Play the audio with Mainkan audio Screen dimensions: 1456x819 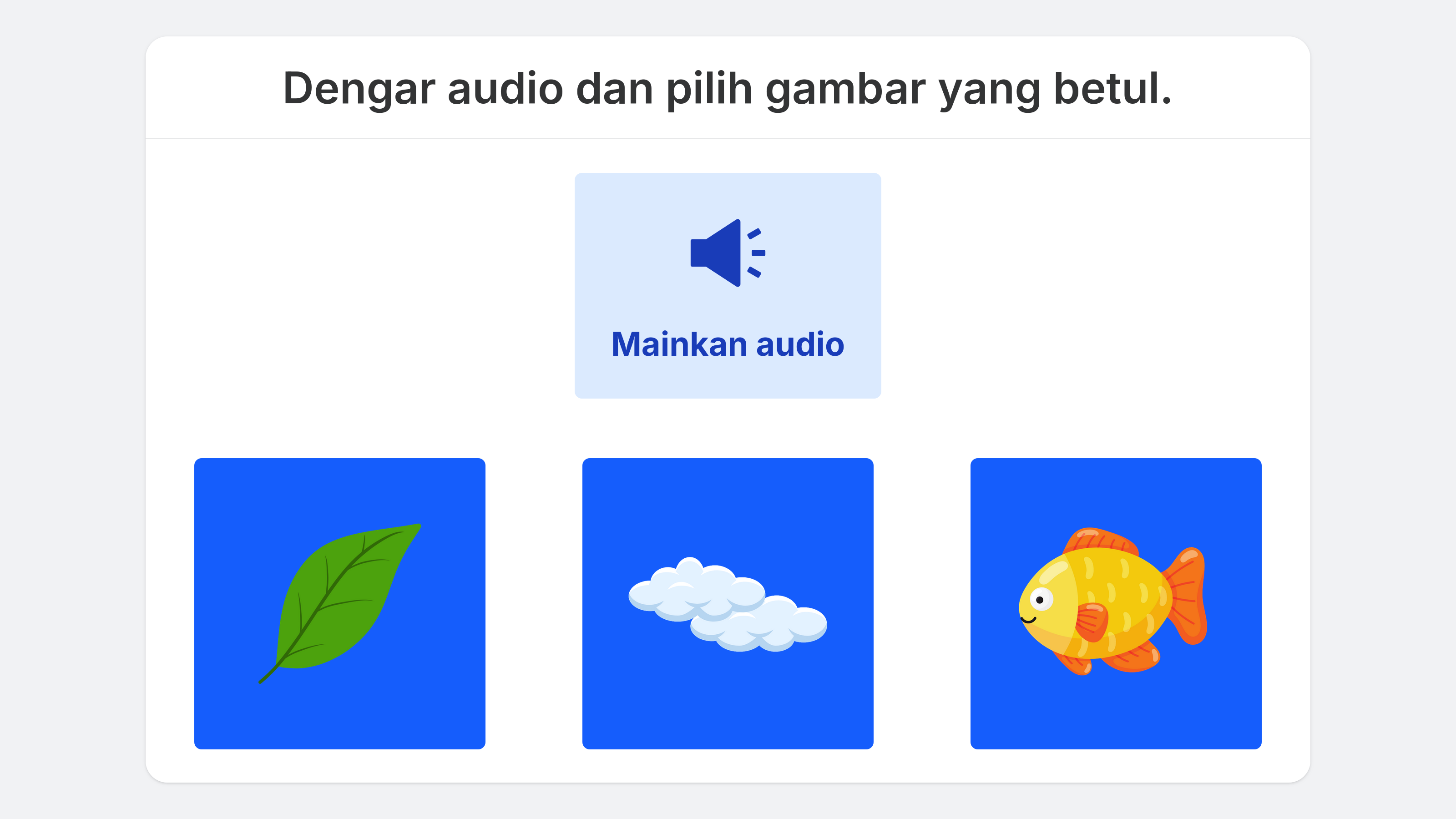pyautogui.click(x=728, y=285)
